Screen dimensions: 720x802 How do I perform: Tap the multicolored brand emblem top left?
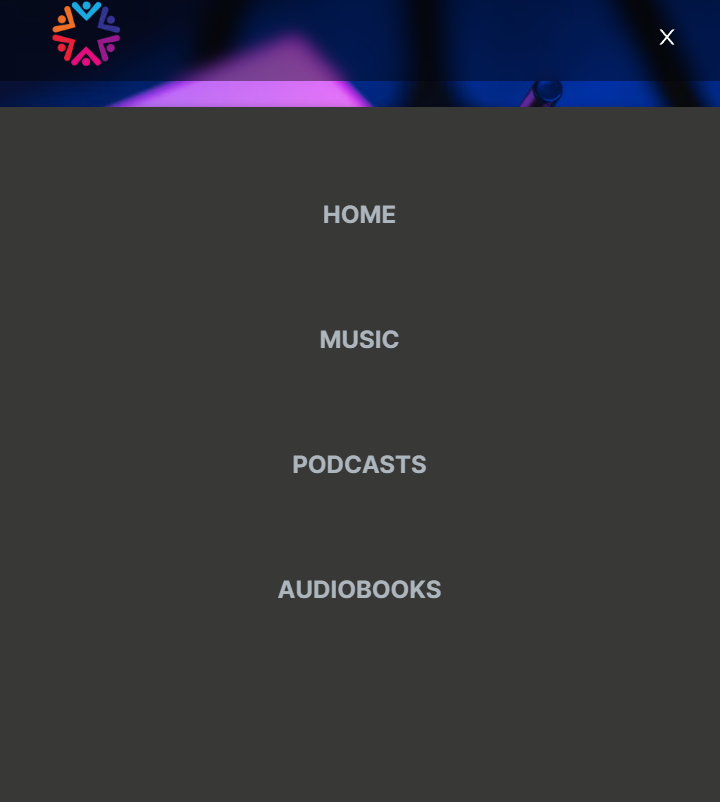86,33
